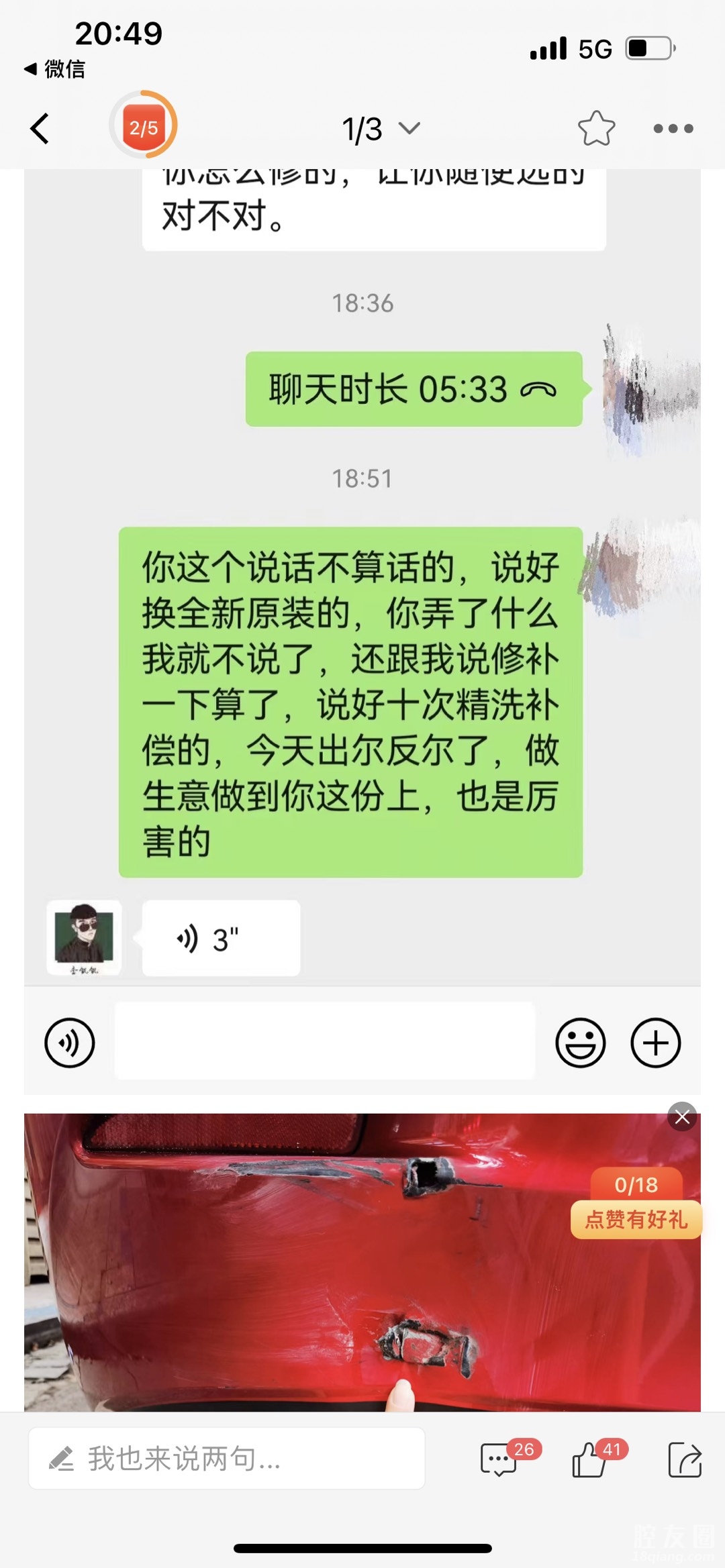Viewport: 725px width, 1568px height.
Task: Open the 2/5 progress badge
Action: (143, 127)
